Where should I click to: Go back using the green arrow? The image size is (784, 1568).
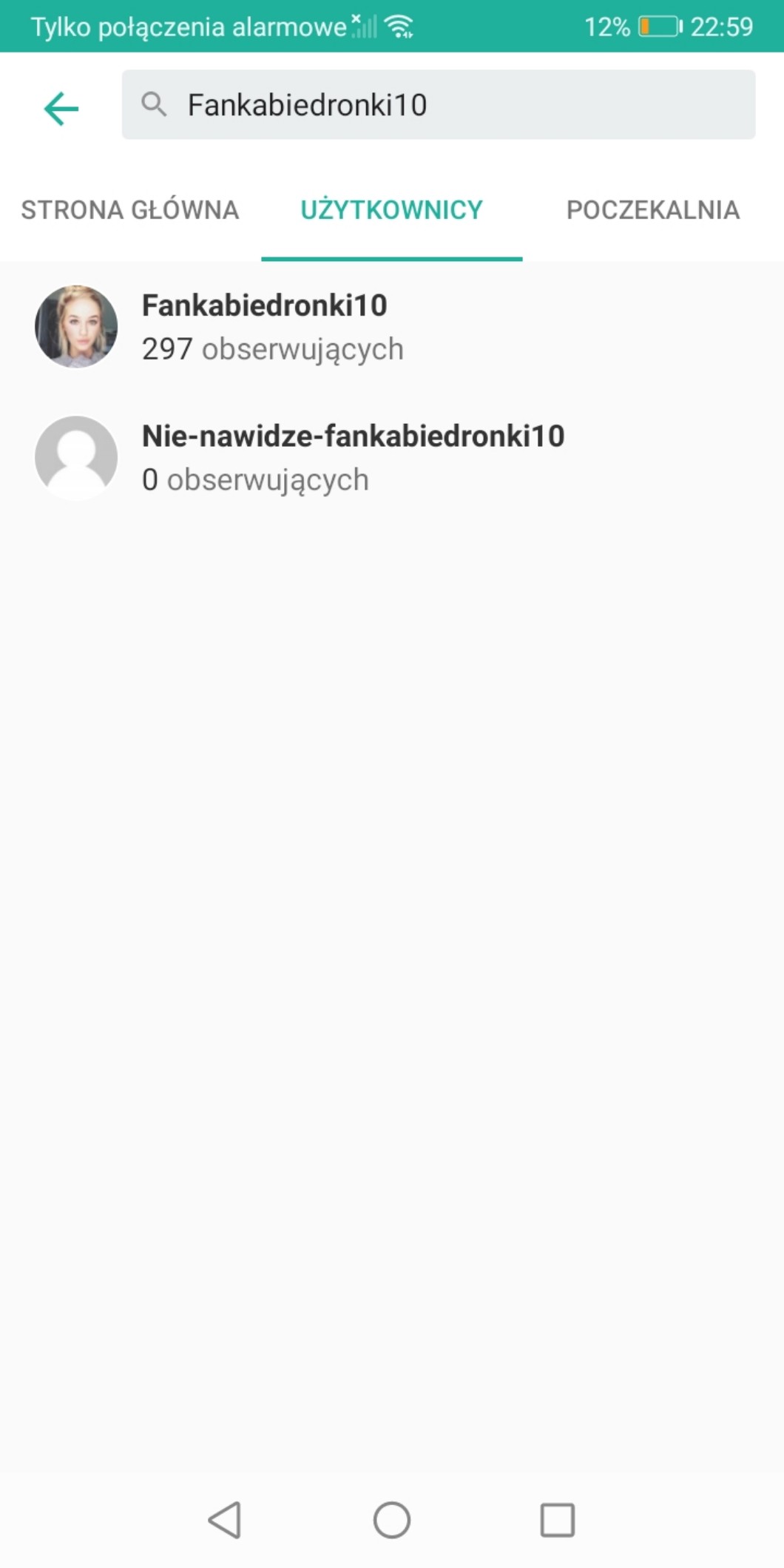click(x=61, y=109)
